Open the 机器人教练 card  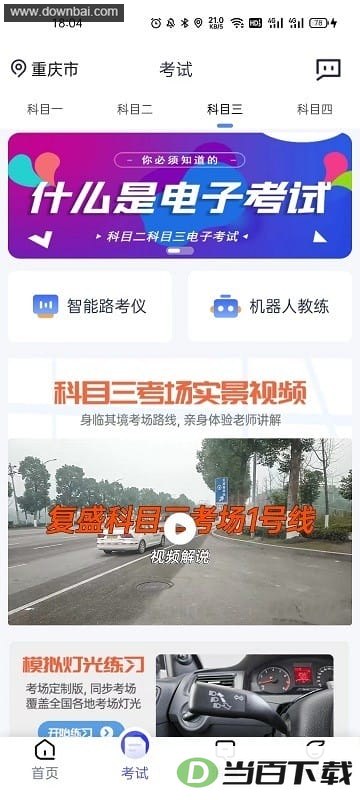click(270, 306)
